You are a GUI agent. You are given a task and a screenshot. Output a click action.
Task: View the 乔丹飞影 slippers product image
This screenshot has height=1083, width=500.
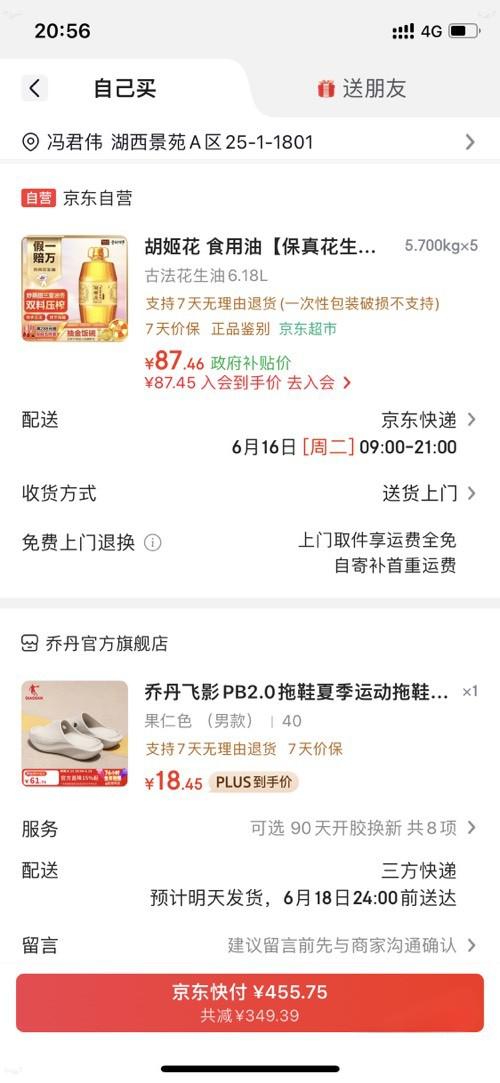point(75,734)
